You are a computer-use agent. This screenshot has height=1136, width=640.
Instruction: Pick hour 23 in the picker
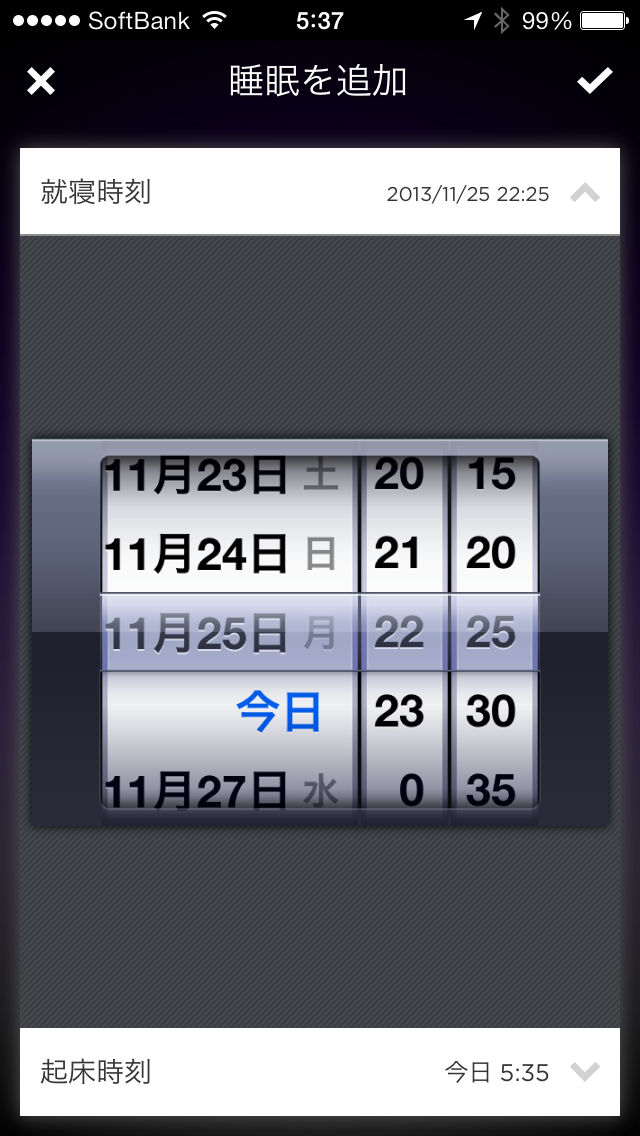398,712
